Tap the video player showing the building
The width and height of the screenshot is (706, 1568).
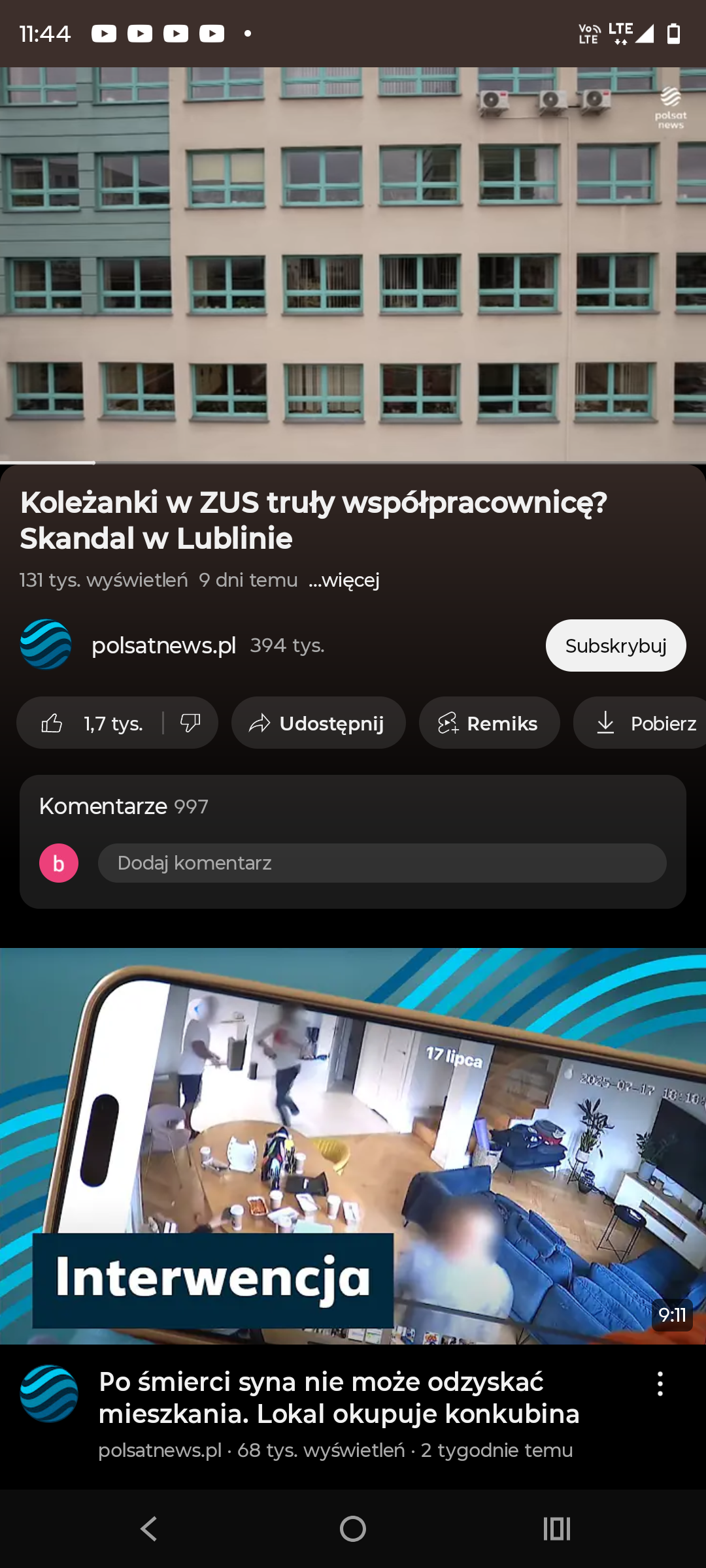click(x=353, y=265)
